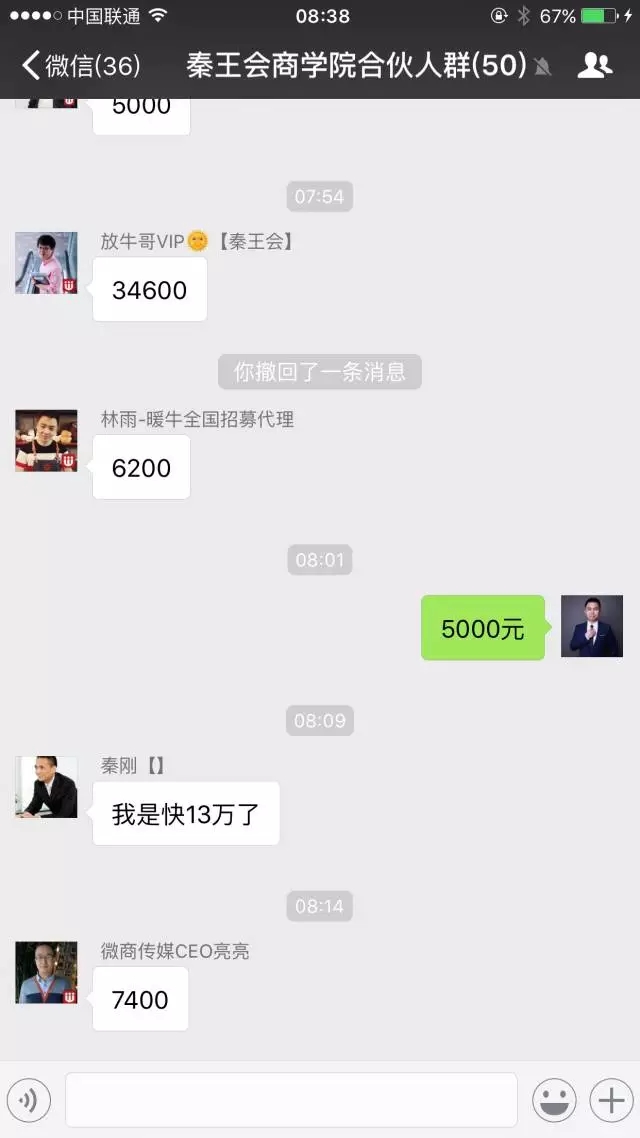Open 微商传媒CEO亮亮's profile avatar
The width and height of the screenshot is (640, 1138).
[46, 973]
